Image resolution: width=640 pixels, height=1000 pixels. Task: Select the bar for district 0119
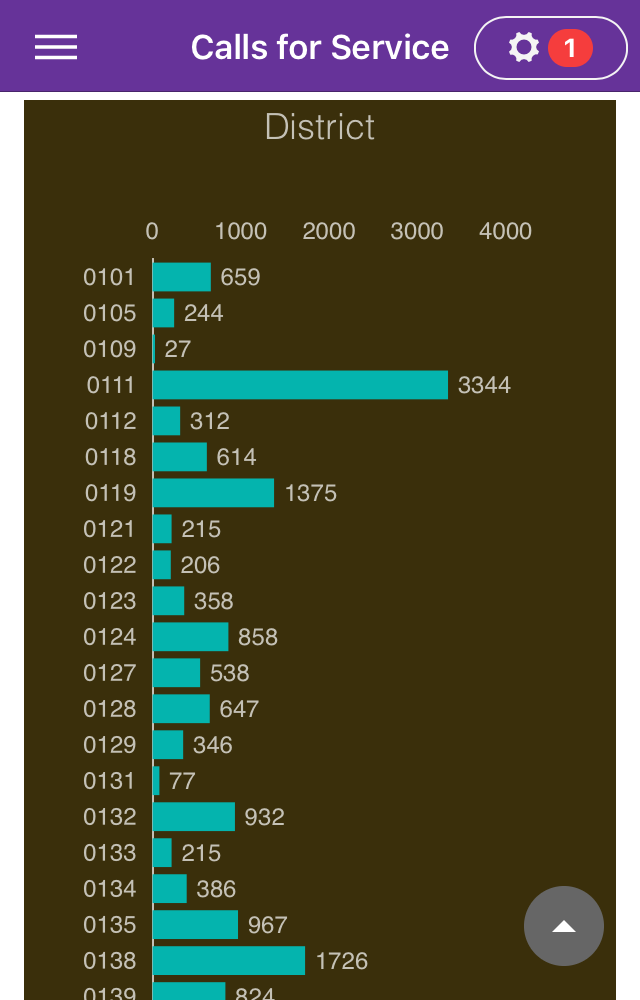(x=213, y=493)
